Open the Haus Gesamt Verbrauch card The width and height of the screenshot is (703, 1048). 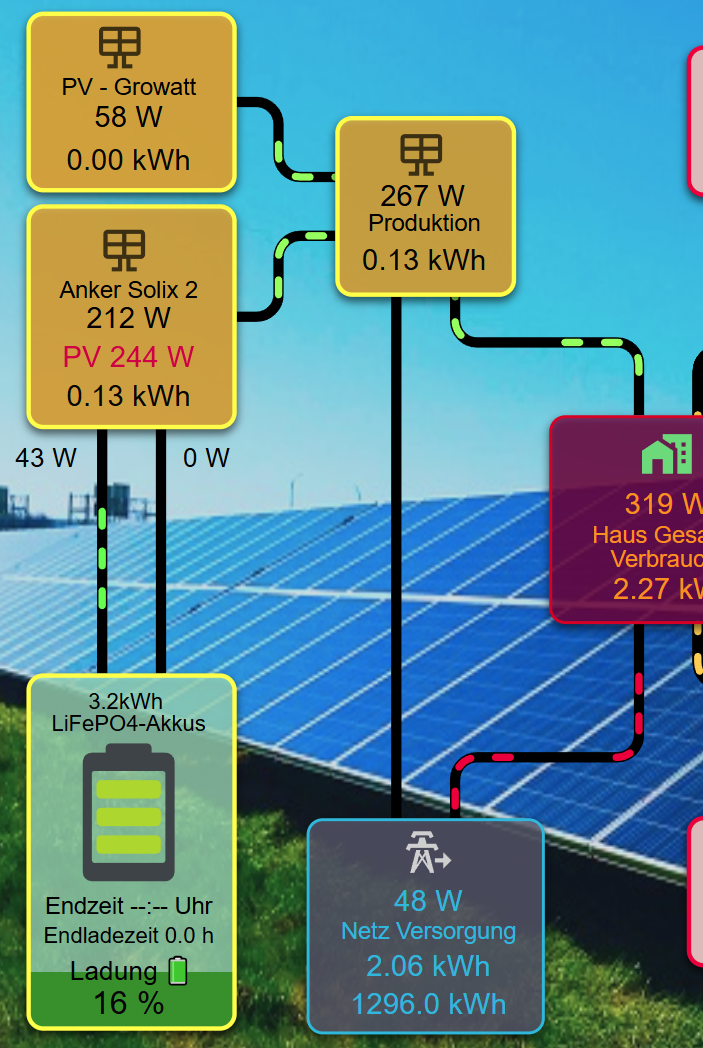(628, 519)
